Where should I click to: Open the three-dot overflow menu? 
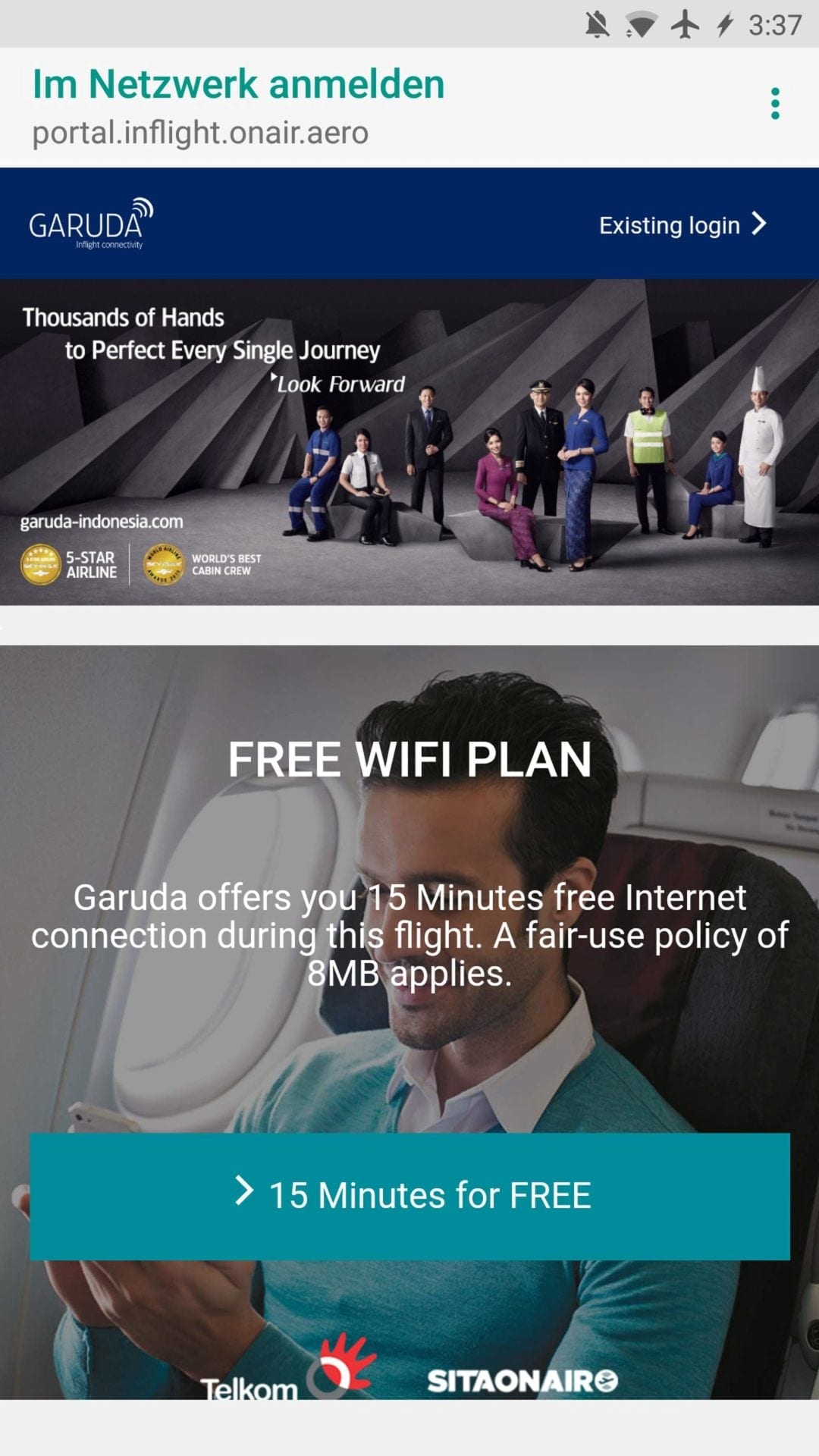click(774, 104)
